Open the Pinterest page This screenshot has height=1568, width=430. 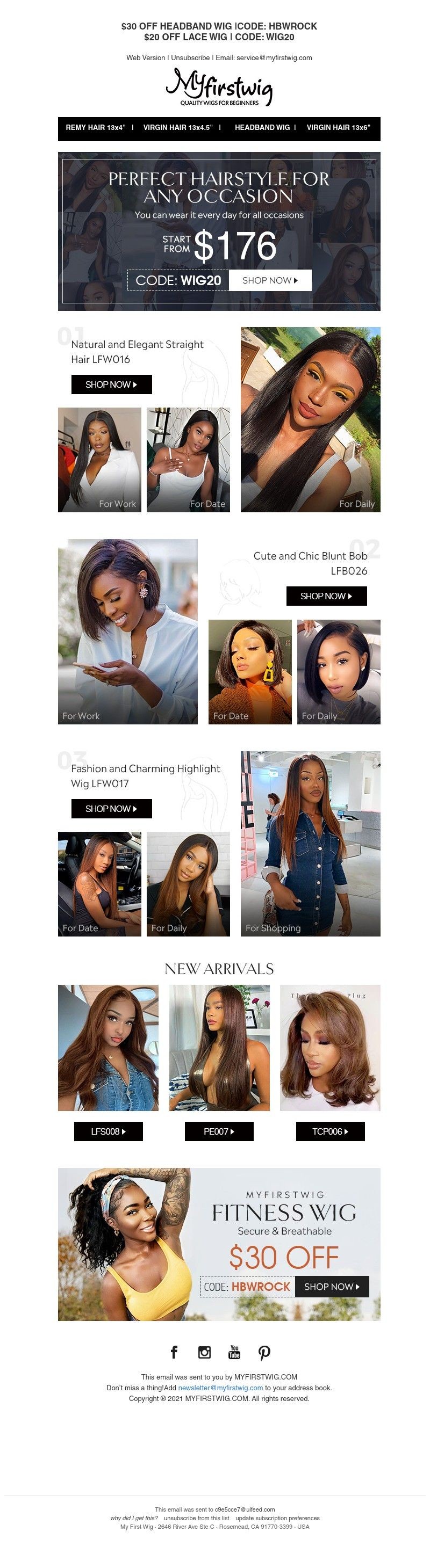point(264,1353)
